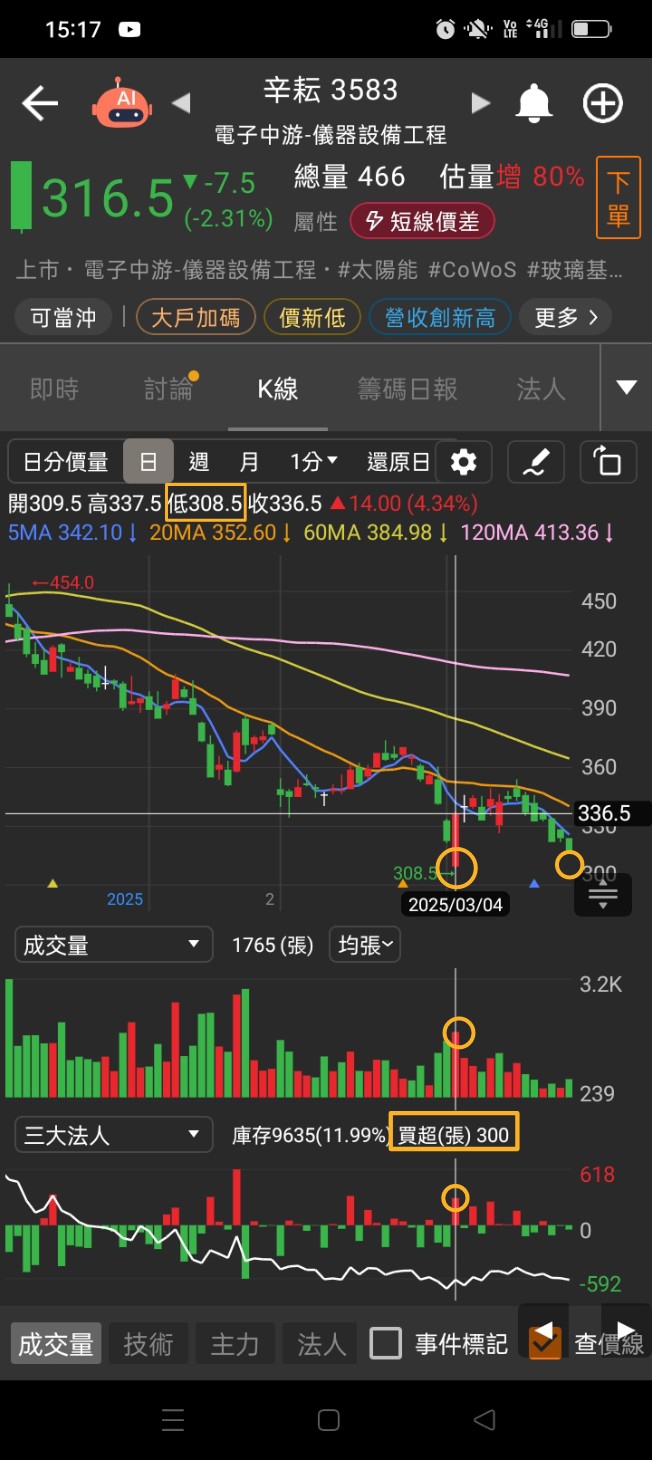Select the 大戶加碼 chip
652x1460 pixels.
pos(195,318)
